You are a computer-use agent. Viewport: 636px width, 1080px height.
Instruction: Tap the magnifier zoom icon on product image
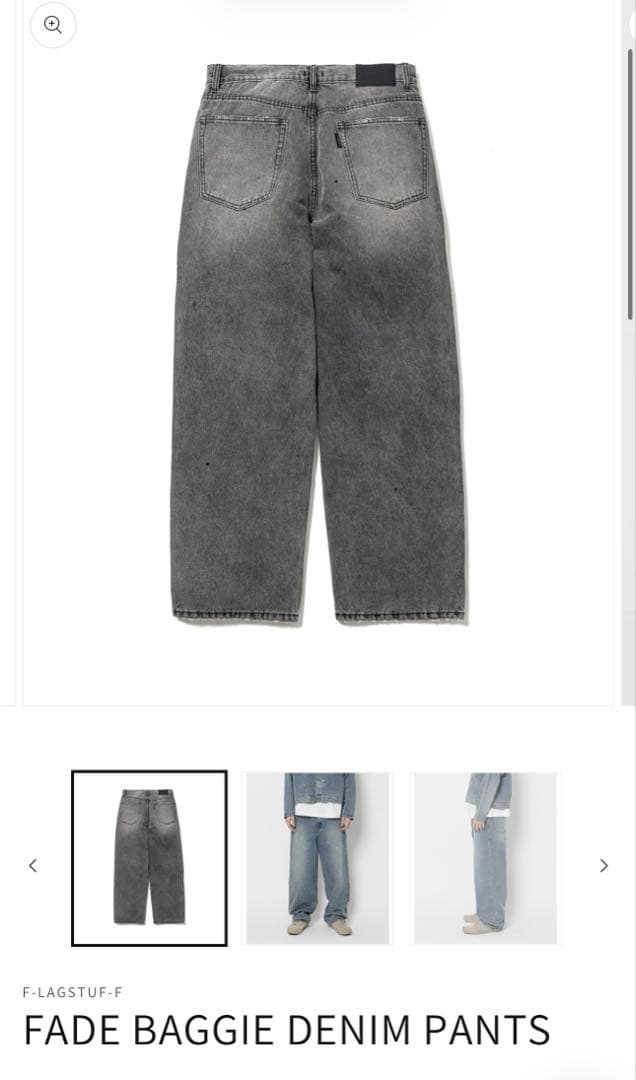tap(53, 25)
